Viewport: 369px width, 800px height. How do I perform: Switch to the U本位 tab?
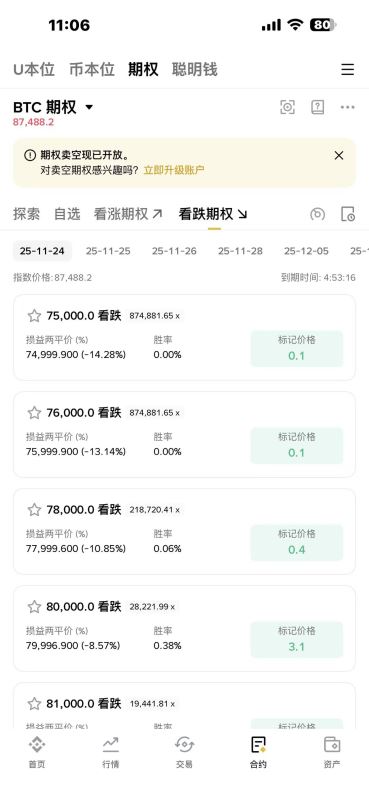click(34, 69)
